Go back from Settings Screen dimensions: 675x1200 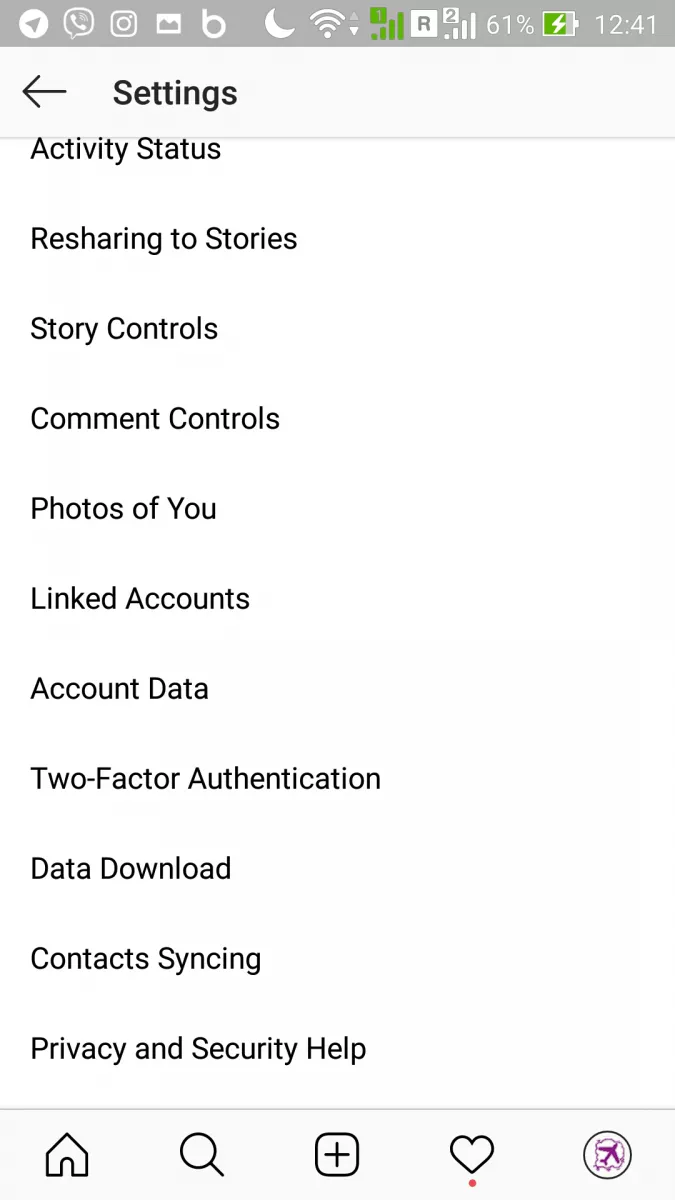tap(44, 92)
